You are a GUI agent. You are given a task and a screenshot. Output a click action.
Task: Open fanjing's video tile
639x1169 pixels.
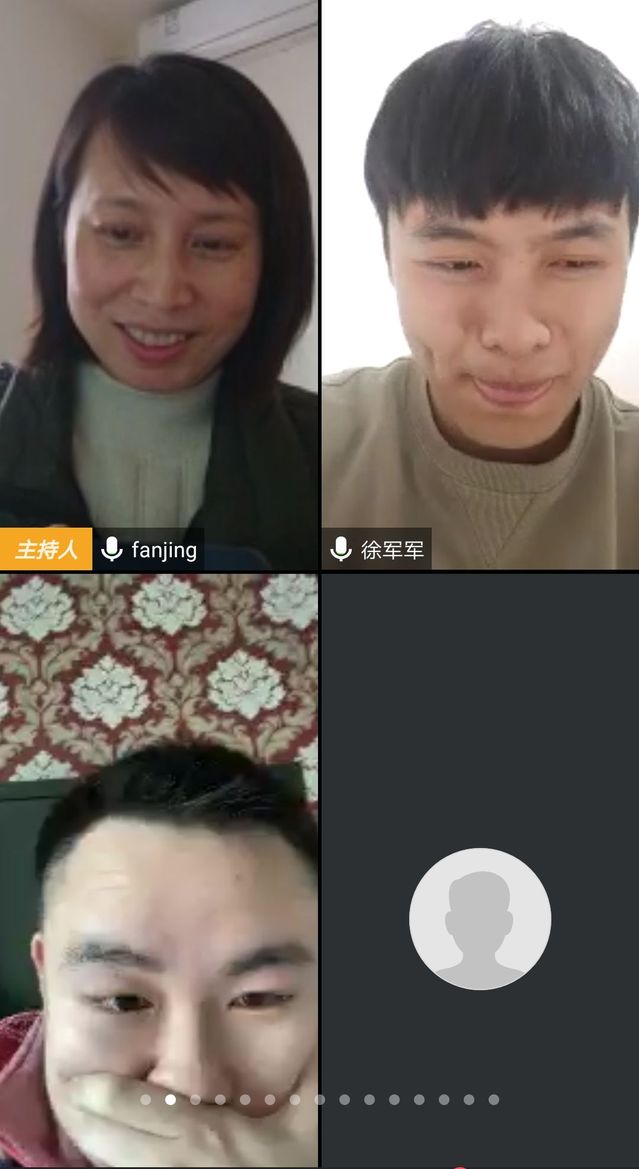pos(159,285)
